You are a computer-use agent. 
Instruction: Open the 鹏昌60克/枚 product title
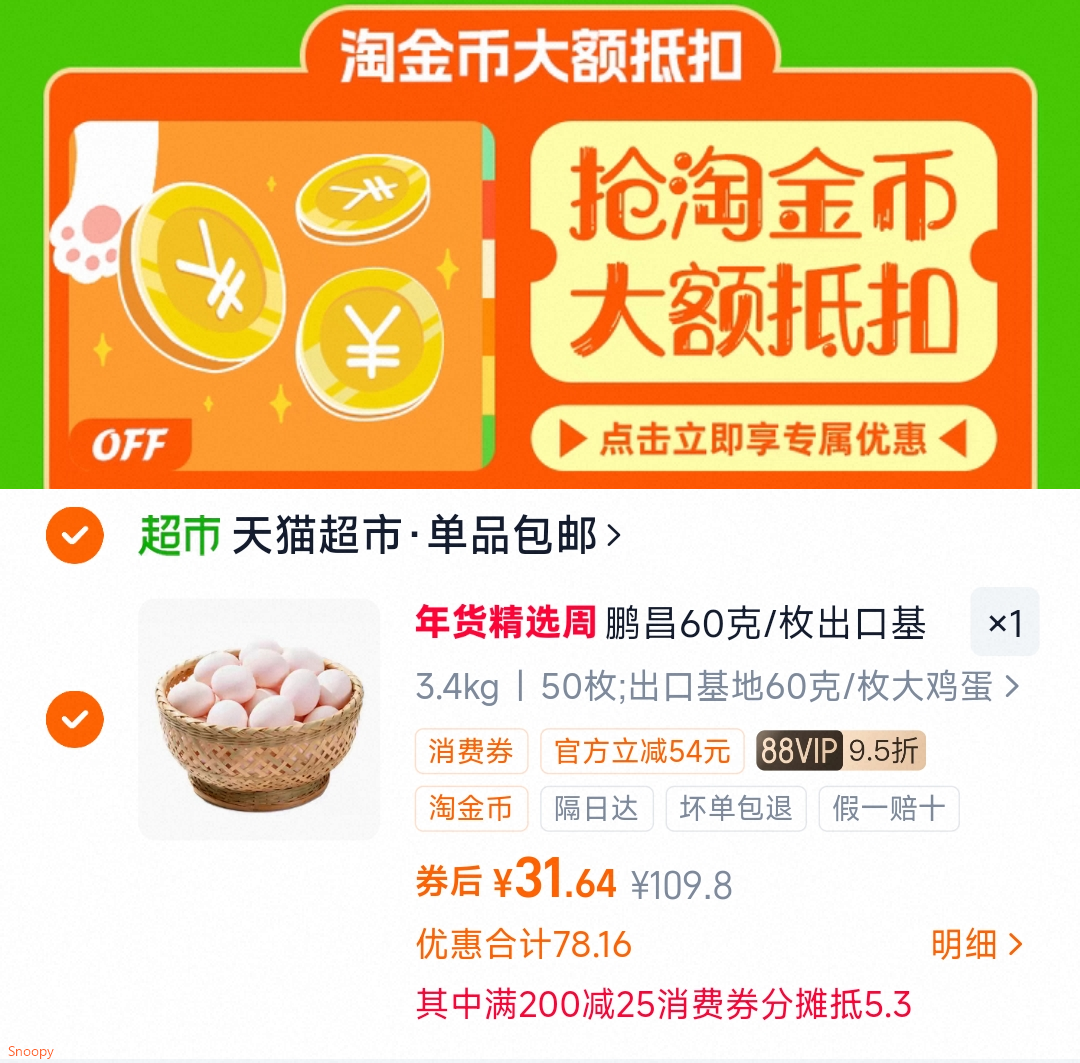coord(765,624)
